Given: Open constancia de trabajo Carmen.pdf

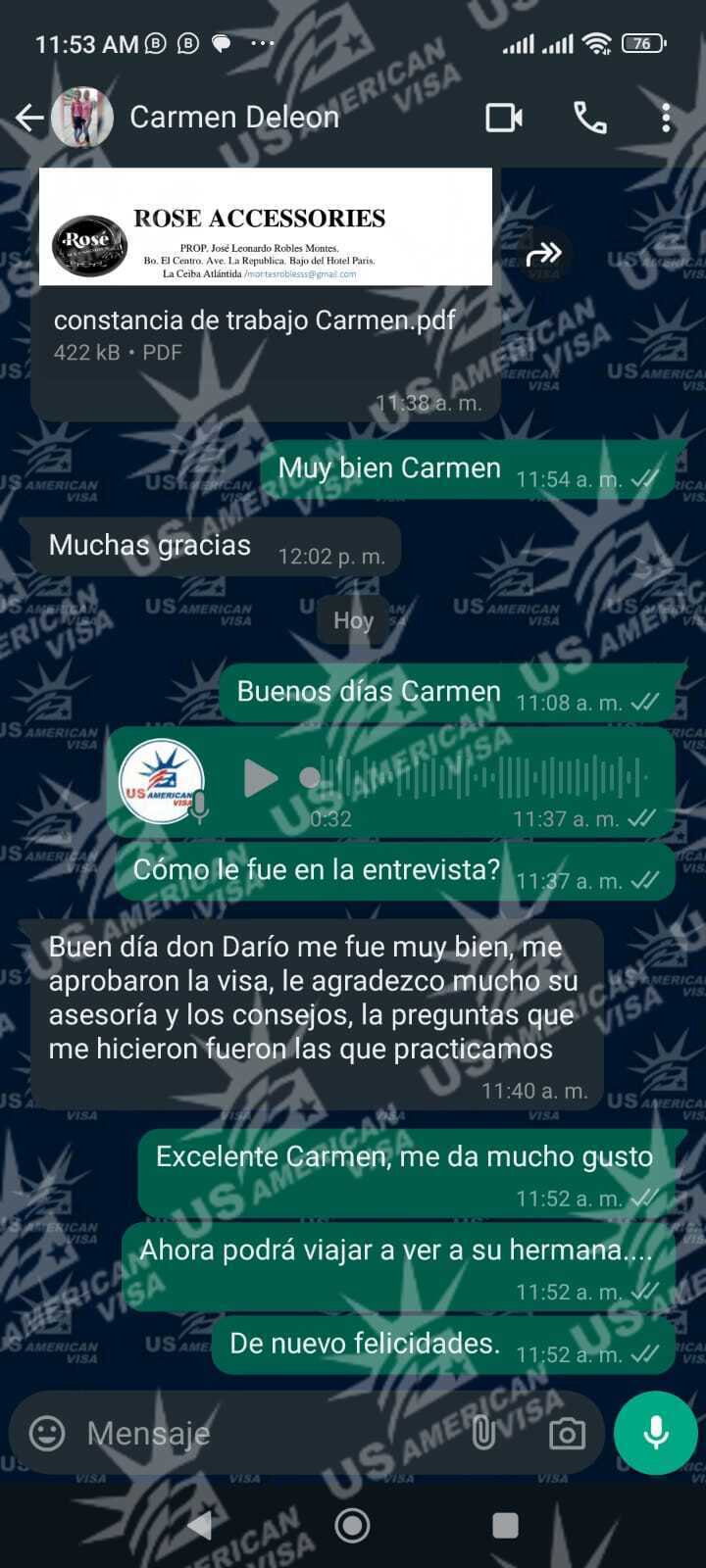Looking at the screenshot, I should coord(265,294).
